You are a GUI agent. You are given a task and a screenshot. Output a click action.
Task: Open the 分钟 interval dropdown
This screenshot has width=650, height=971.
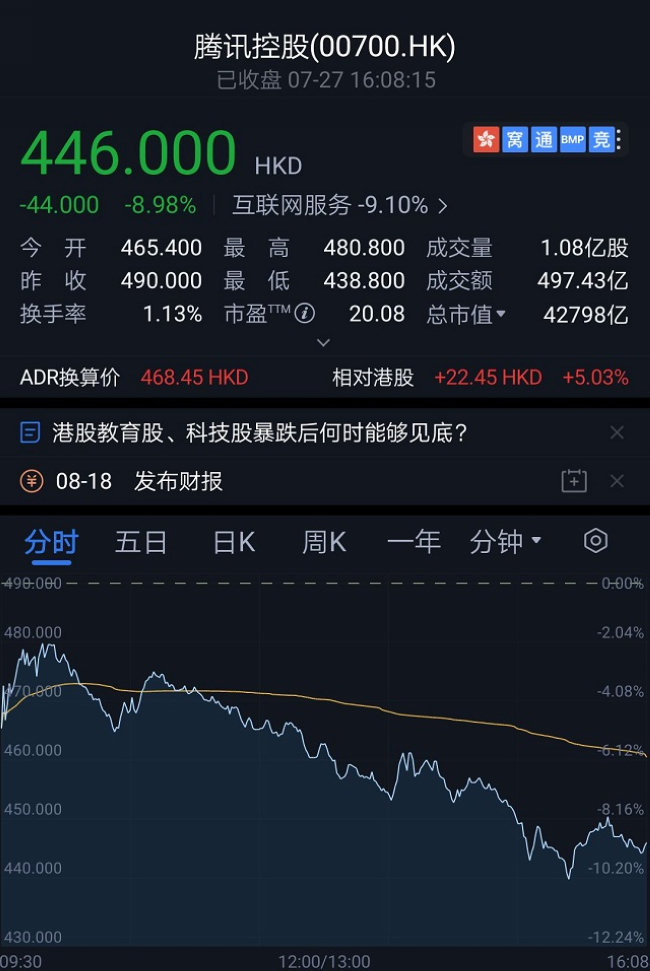(x=505, y=542)
